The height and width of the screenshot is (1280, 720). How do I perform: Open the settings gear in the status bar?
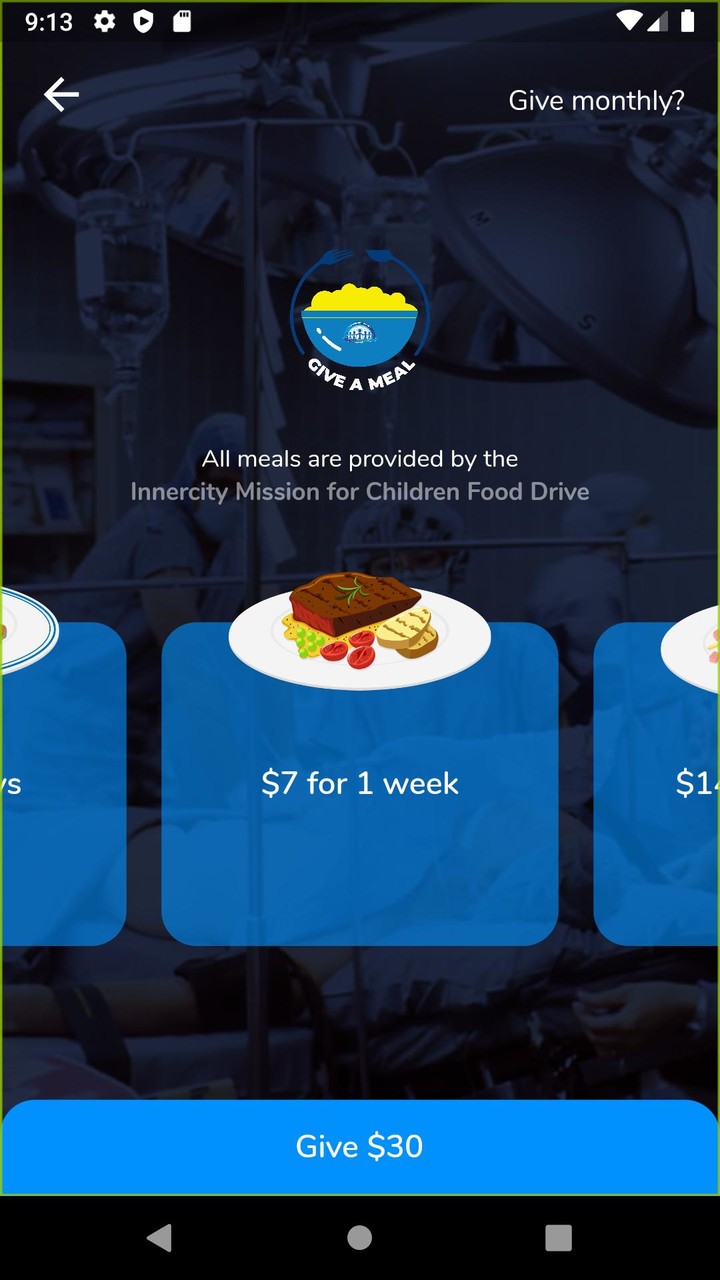pos(103,20)
